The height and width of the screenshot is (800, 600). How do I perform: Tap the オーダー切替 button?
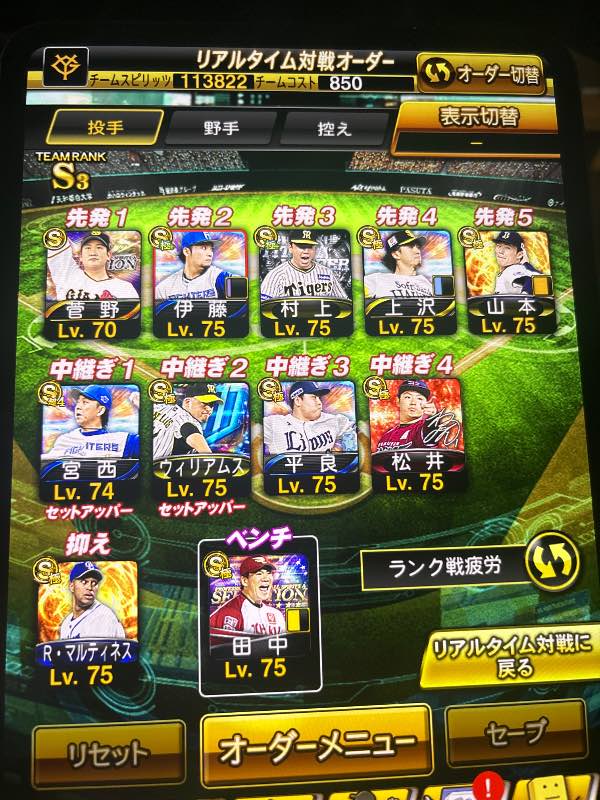[481, 74]
